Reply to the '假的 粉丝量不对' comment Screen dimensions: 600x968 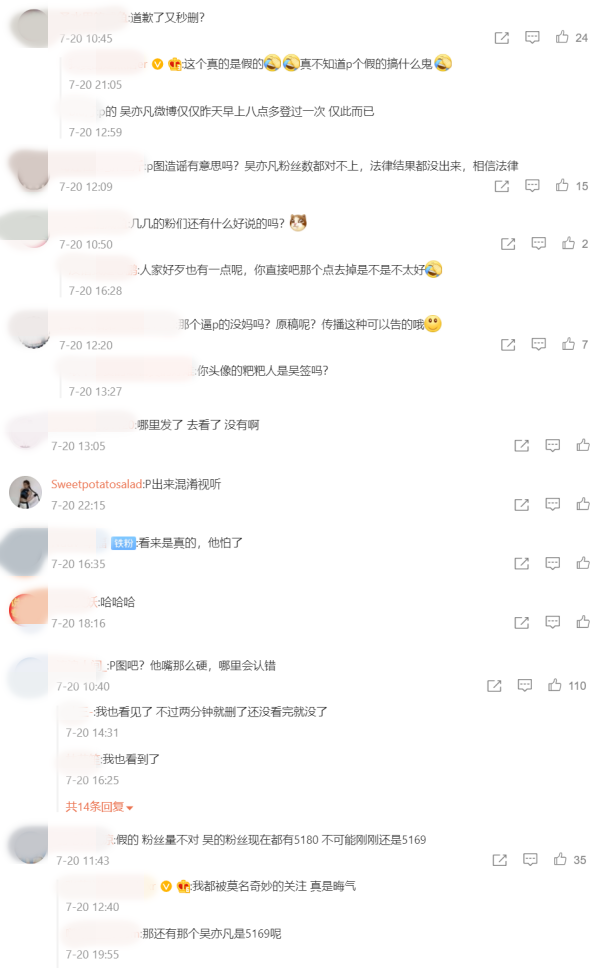(532, 859)
